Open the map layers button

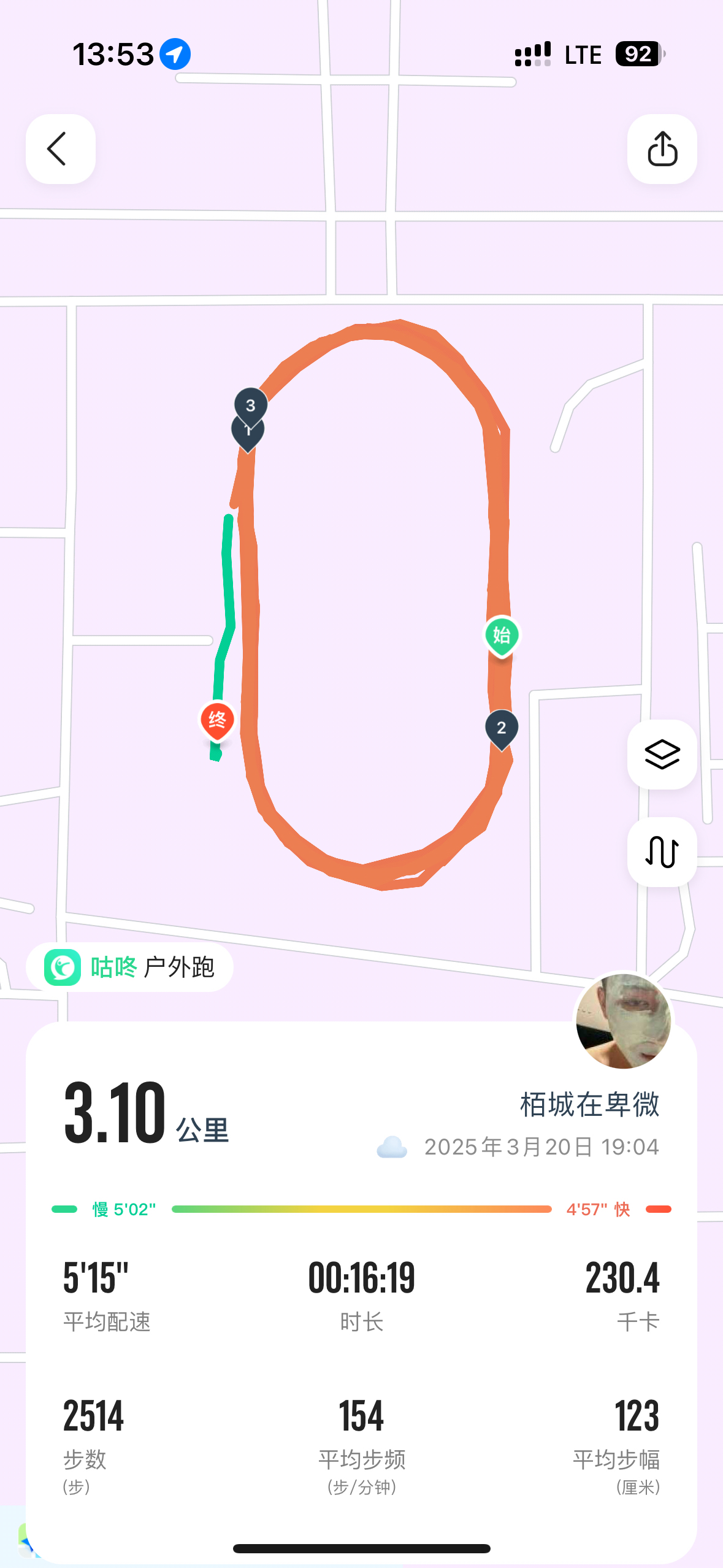coord(662,754)
